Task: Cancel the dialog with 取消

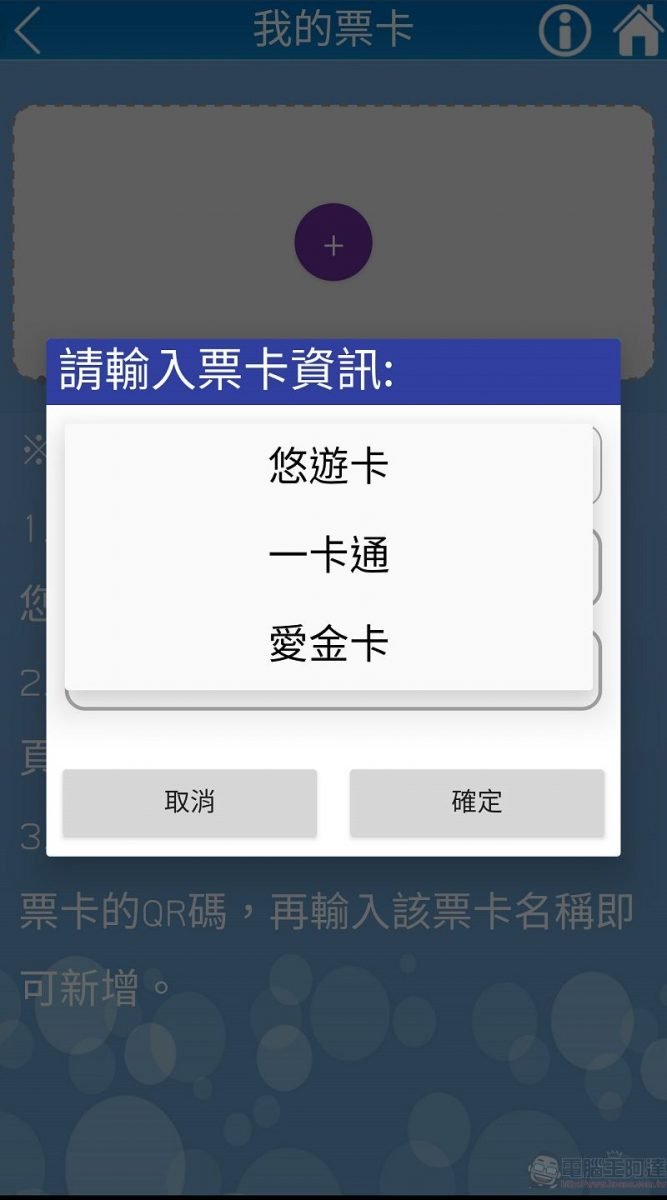Action: [x=190, y=802]
